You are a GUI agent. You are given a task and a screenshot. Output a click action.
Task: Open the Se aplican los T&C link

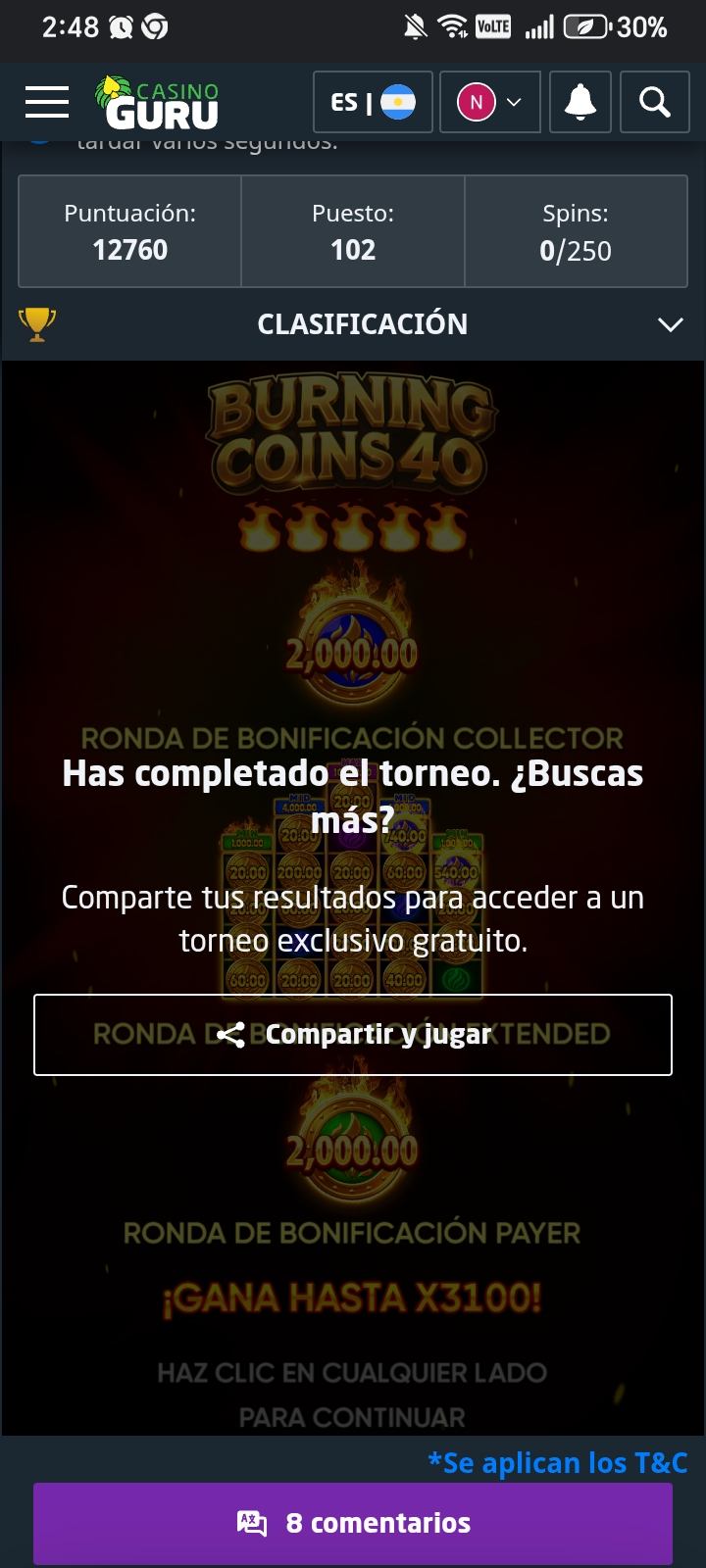[557, 1462]
